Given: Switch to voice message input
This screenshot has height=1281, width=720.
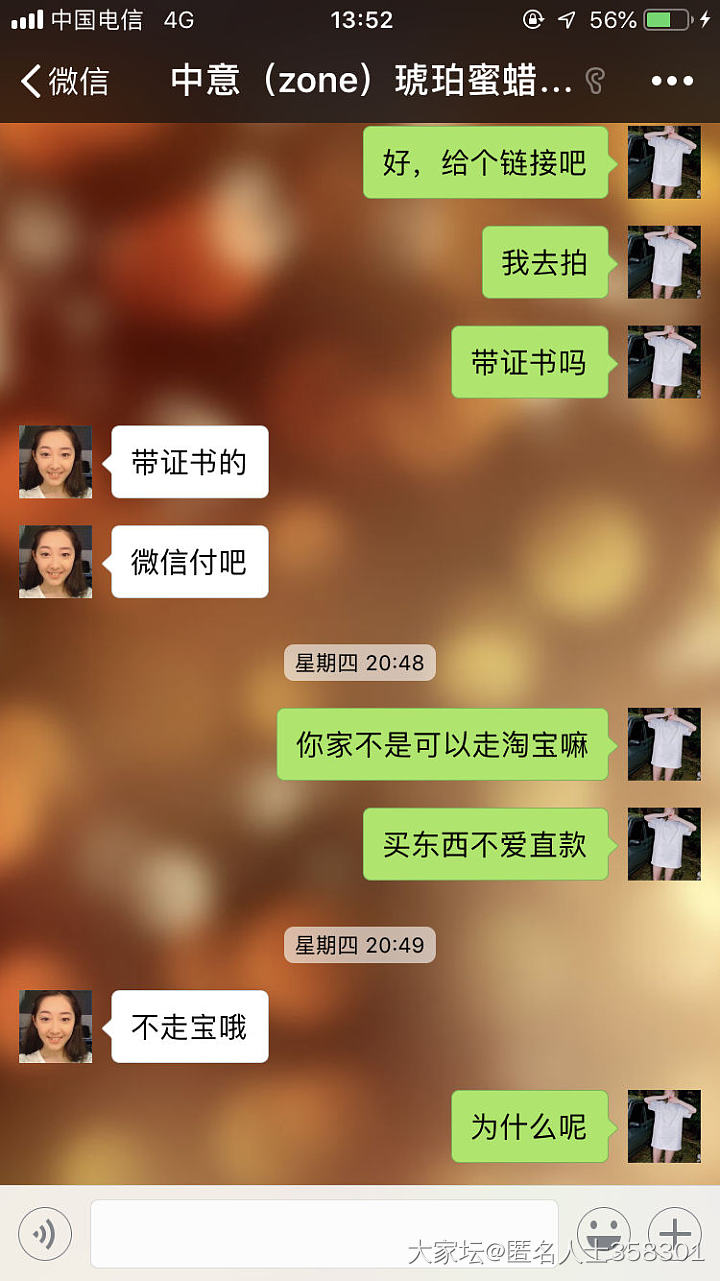Looking at the screenshot, I should pos(45,1234).
